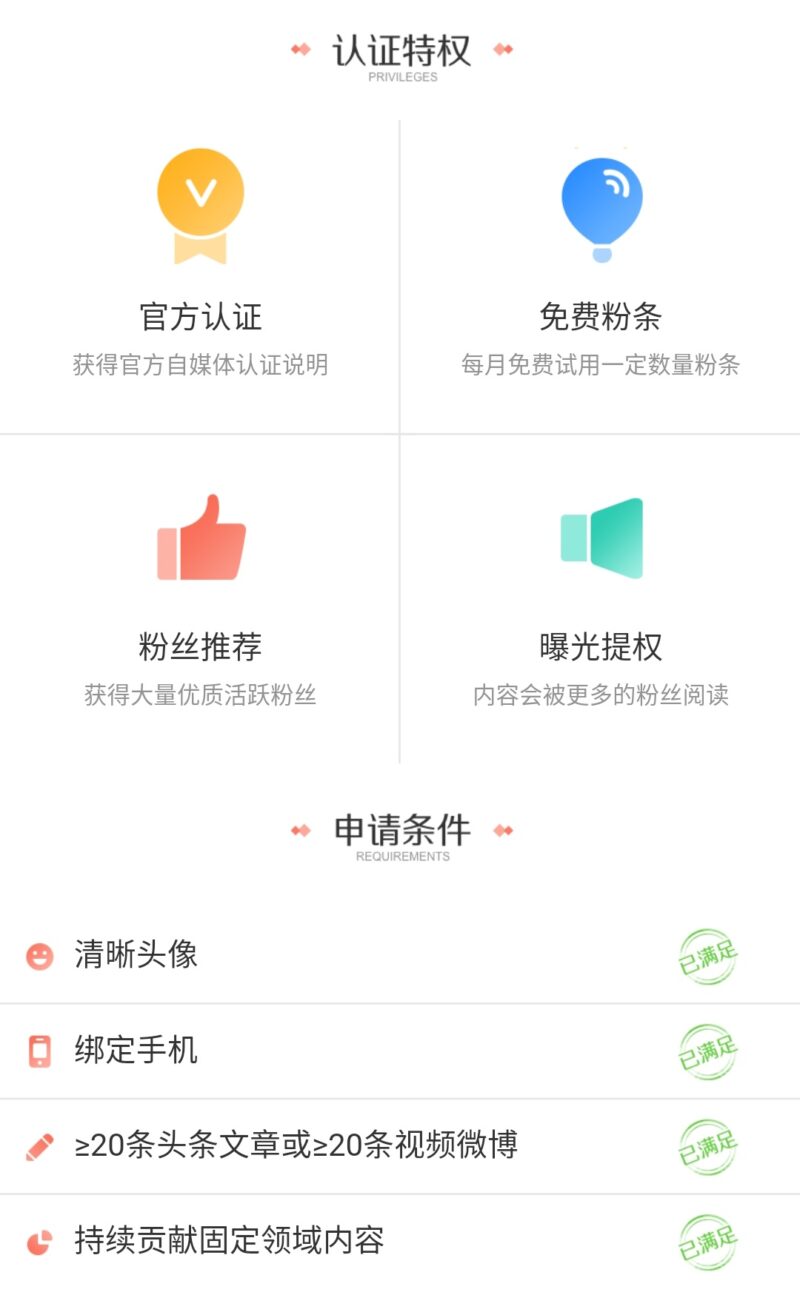Click the 官方认证 label text
800x1295 pixels.
200,315
